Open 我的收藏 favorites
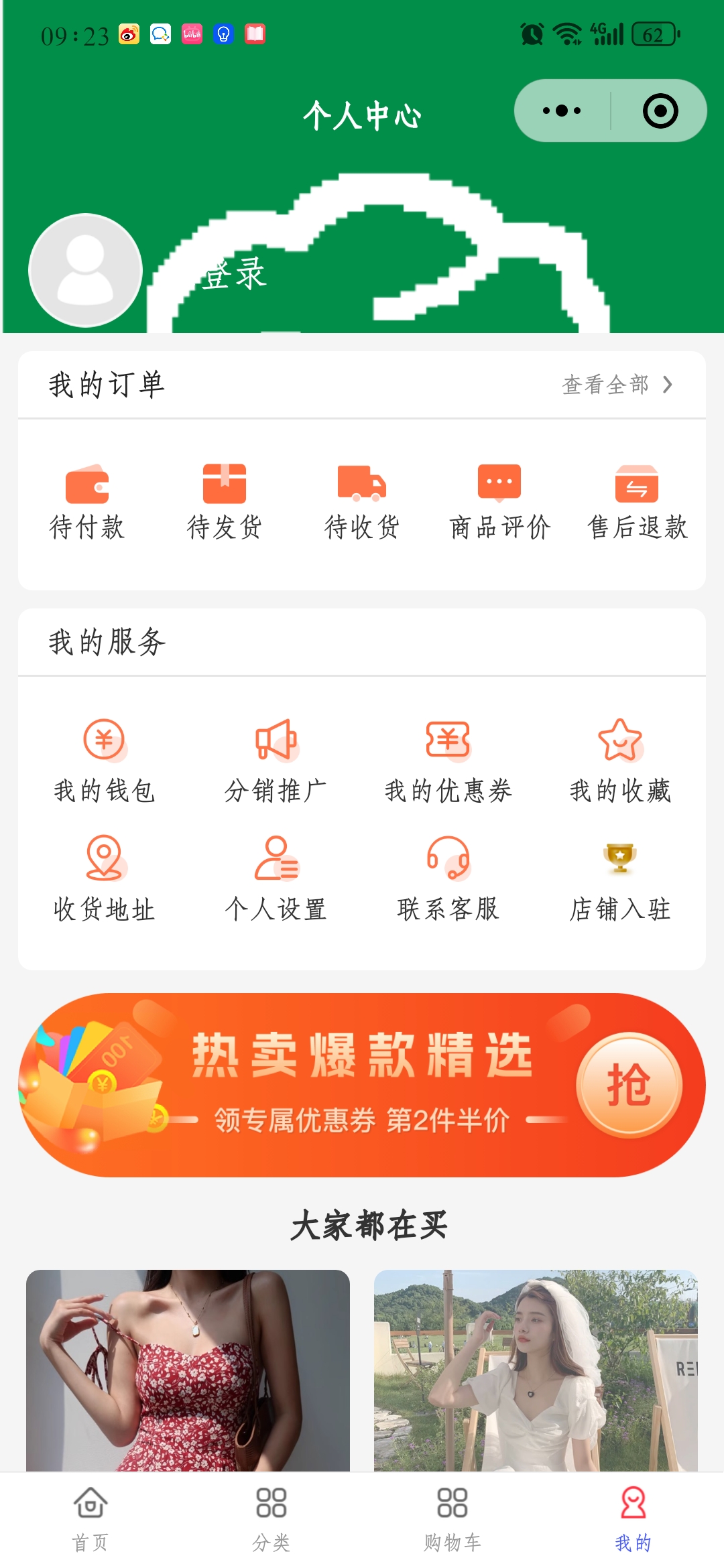Image resolution: width=724 pixels, height=1568 pixels. pos(620,762)
